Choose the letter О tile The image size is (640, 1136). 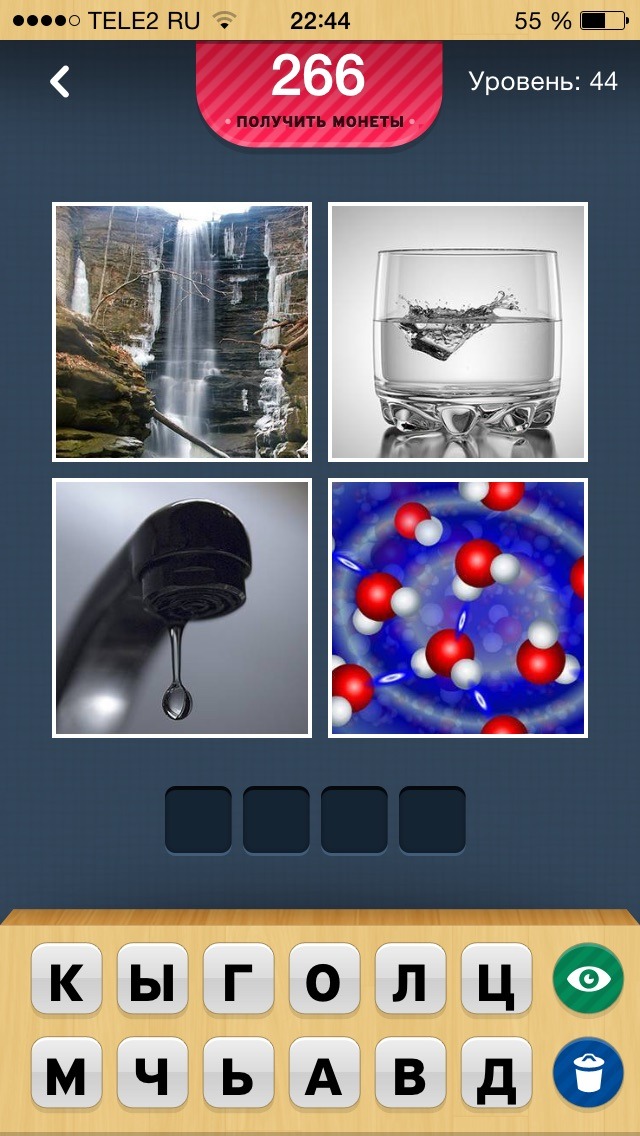click(323, 982)
